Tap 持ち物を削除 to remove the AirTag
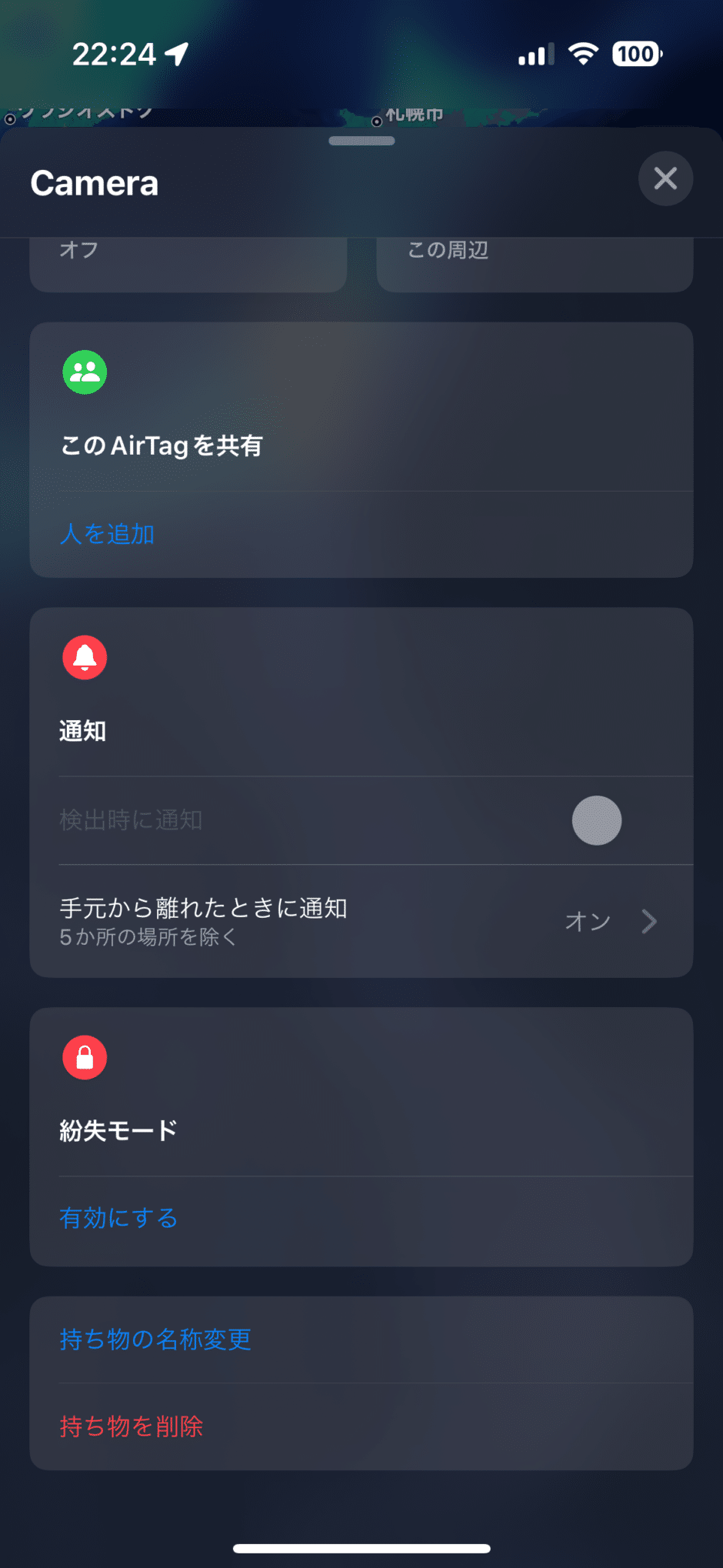Image resolution: width=723 pixels, height=1568 pixels. (131, 1426)
